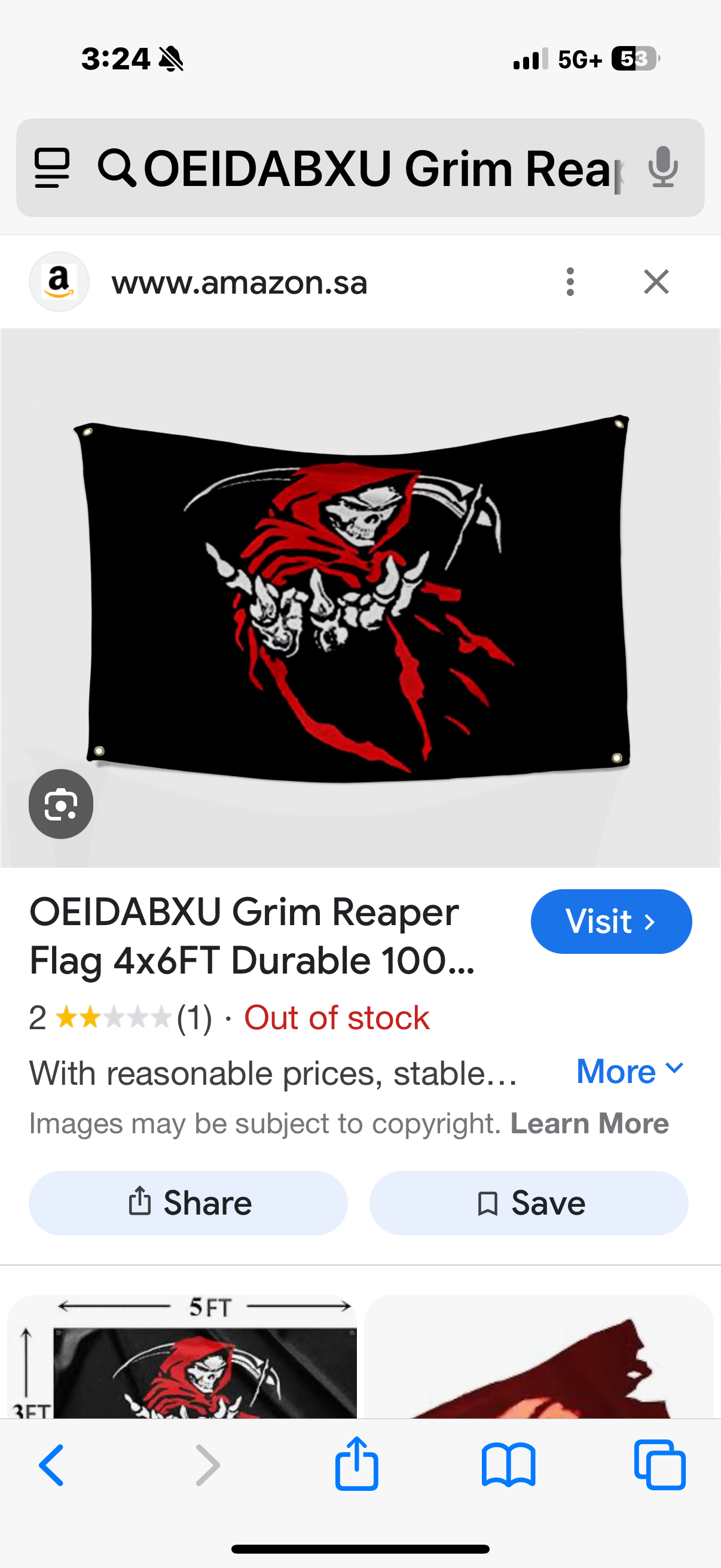The image size is (721, 1568).
Task: Open www.amazon.sa source link
Action: pos(239,282)
